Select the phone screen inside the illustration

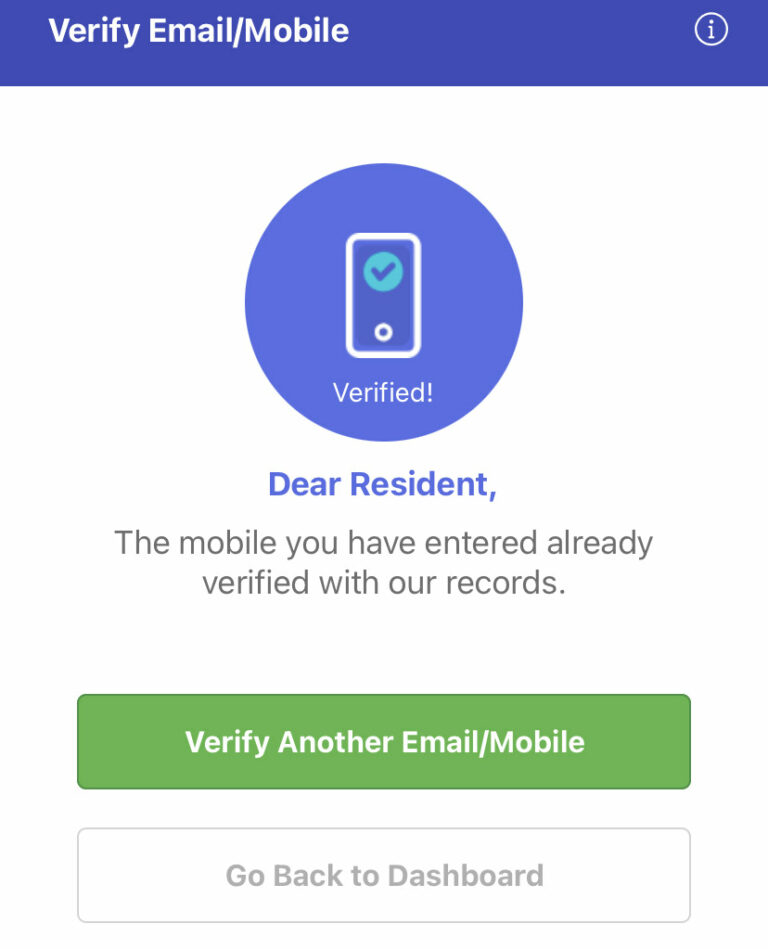coord(384,295)
